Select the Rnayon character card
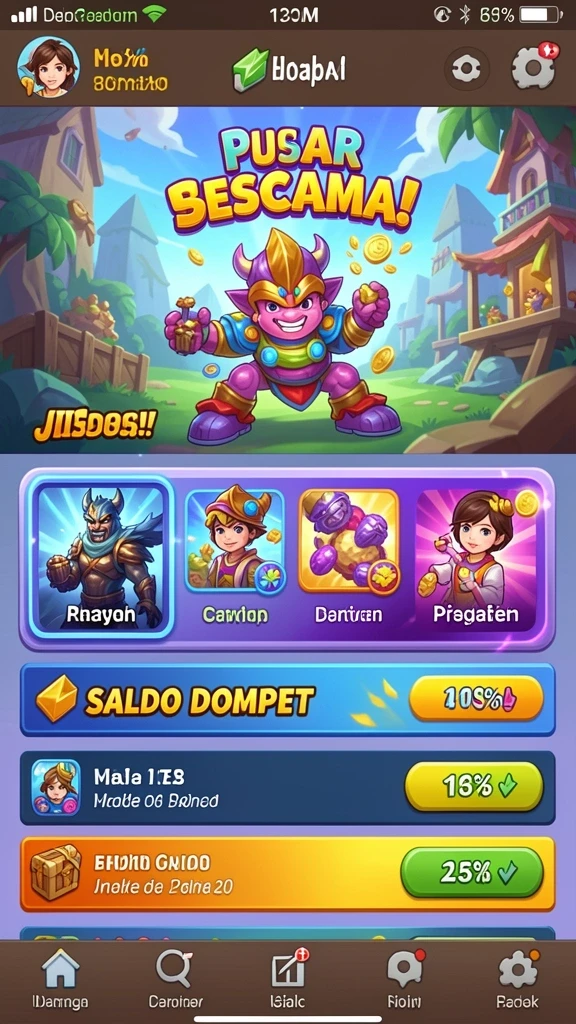The image size is (576, 1024). click(103, 558)
